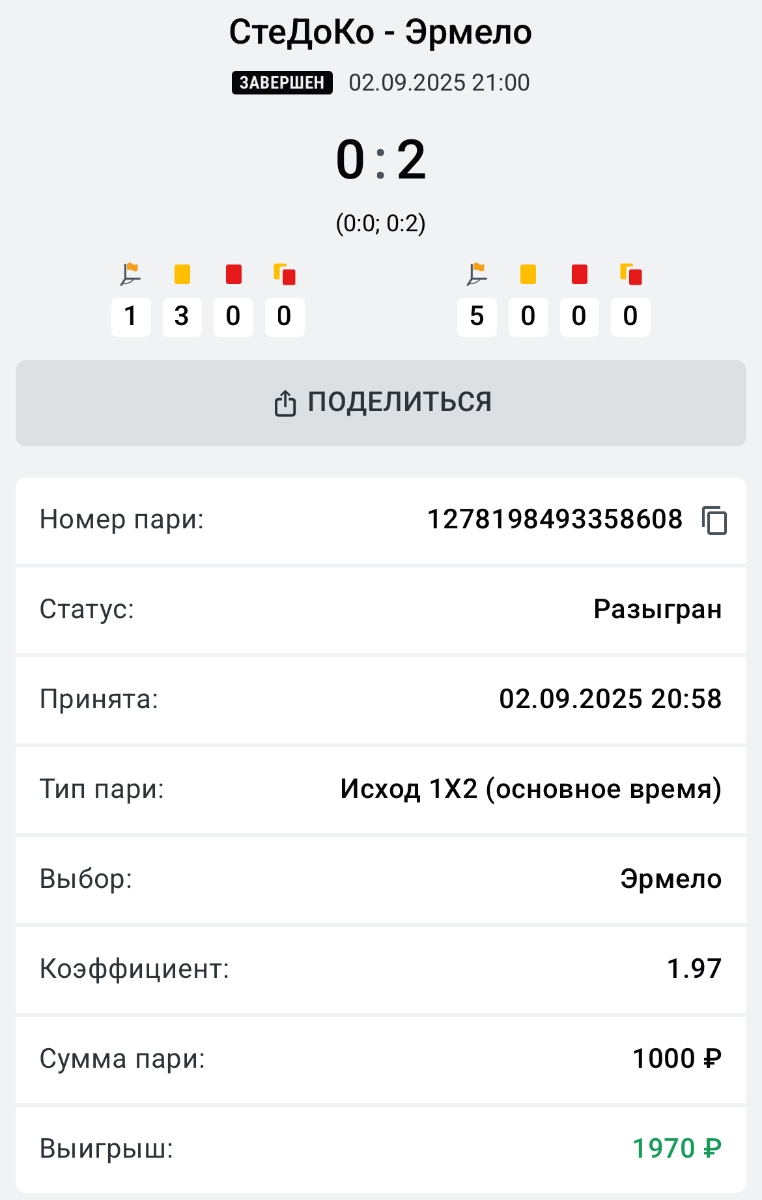Screen dimensions: 762x1200
Task: Copy the bet number
Action: click(714, 520)
